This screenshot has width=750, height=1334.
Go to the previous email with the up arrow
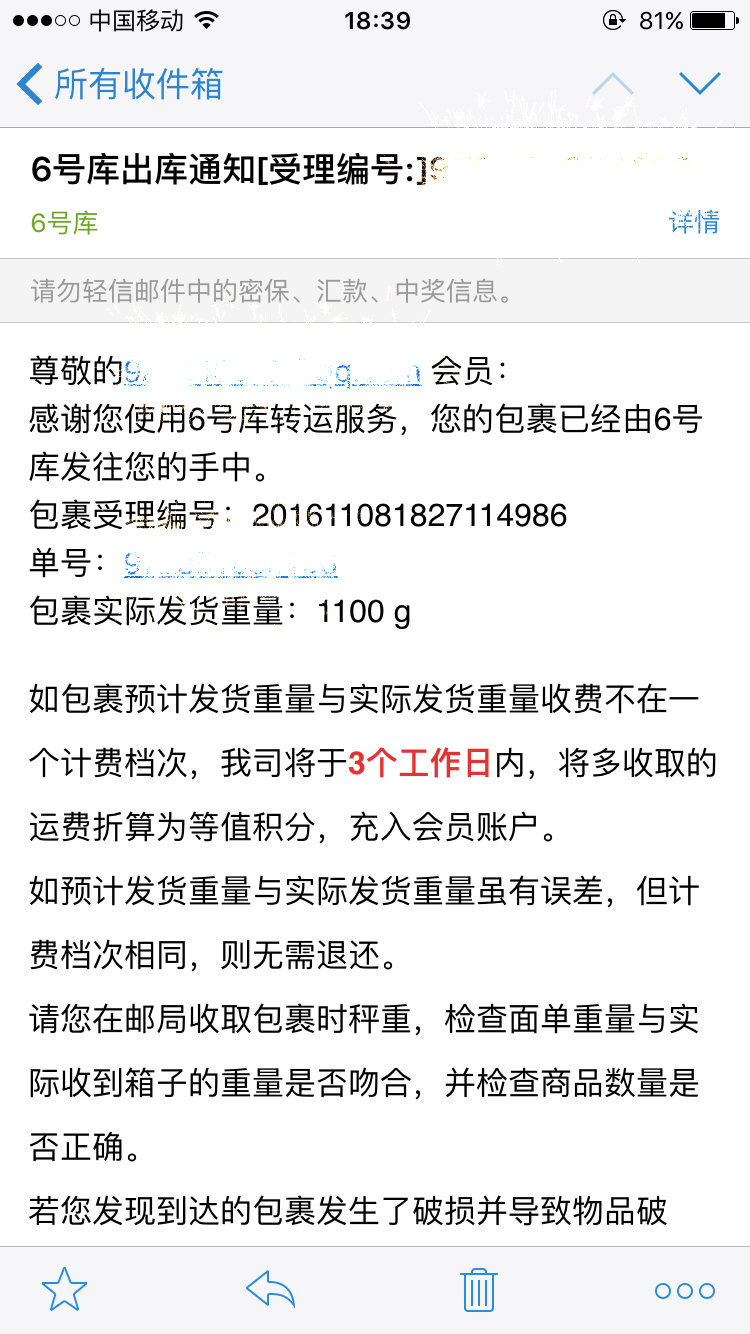(613, 84)
